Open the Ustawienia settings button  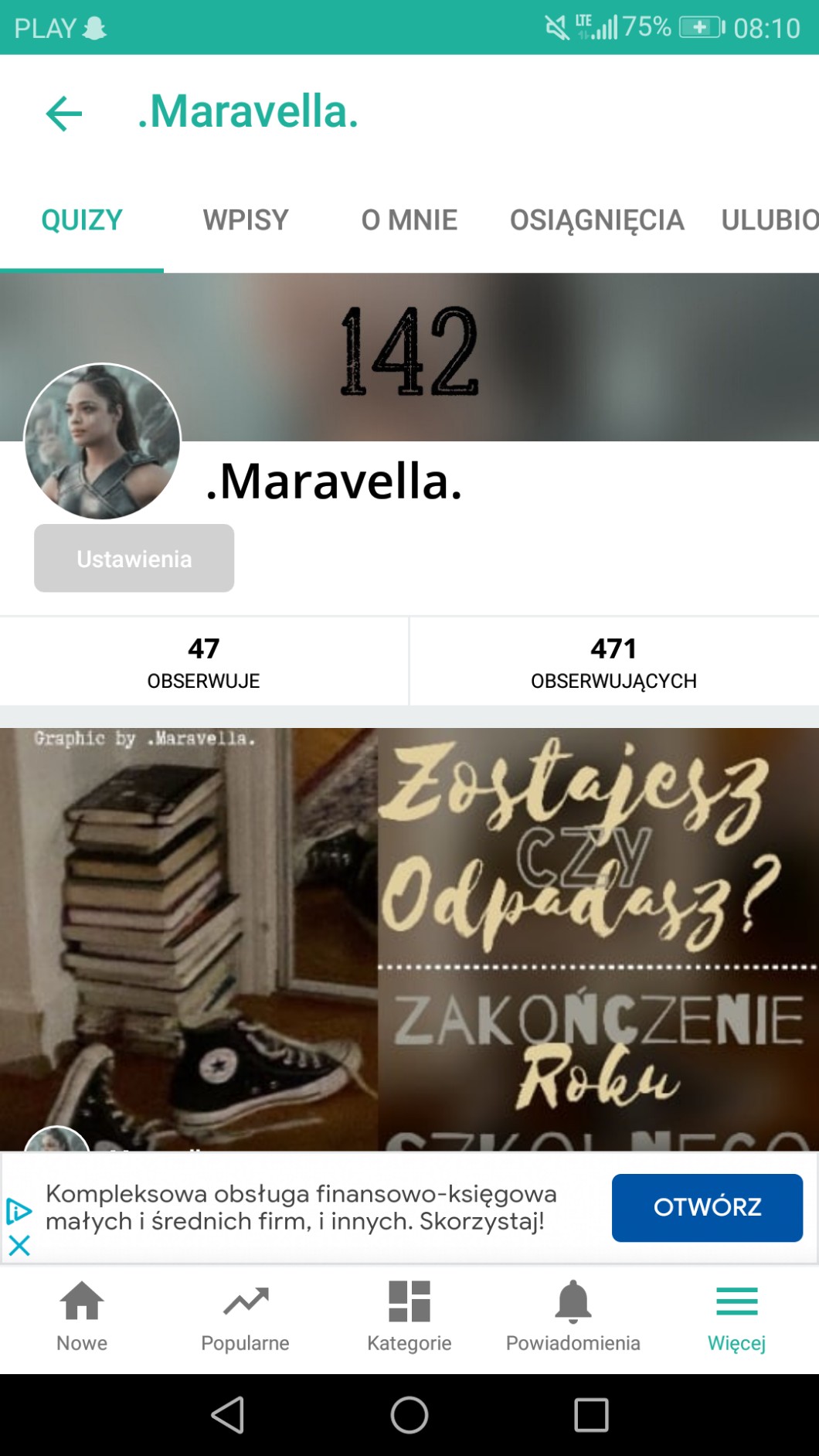point(134,558)
